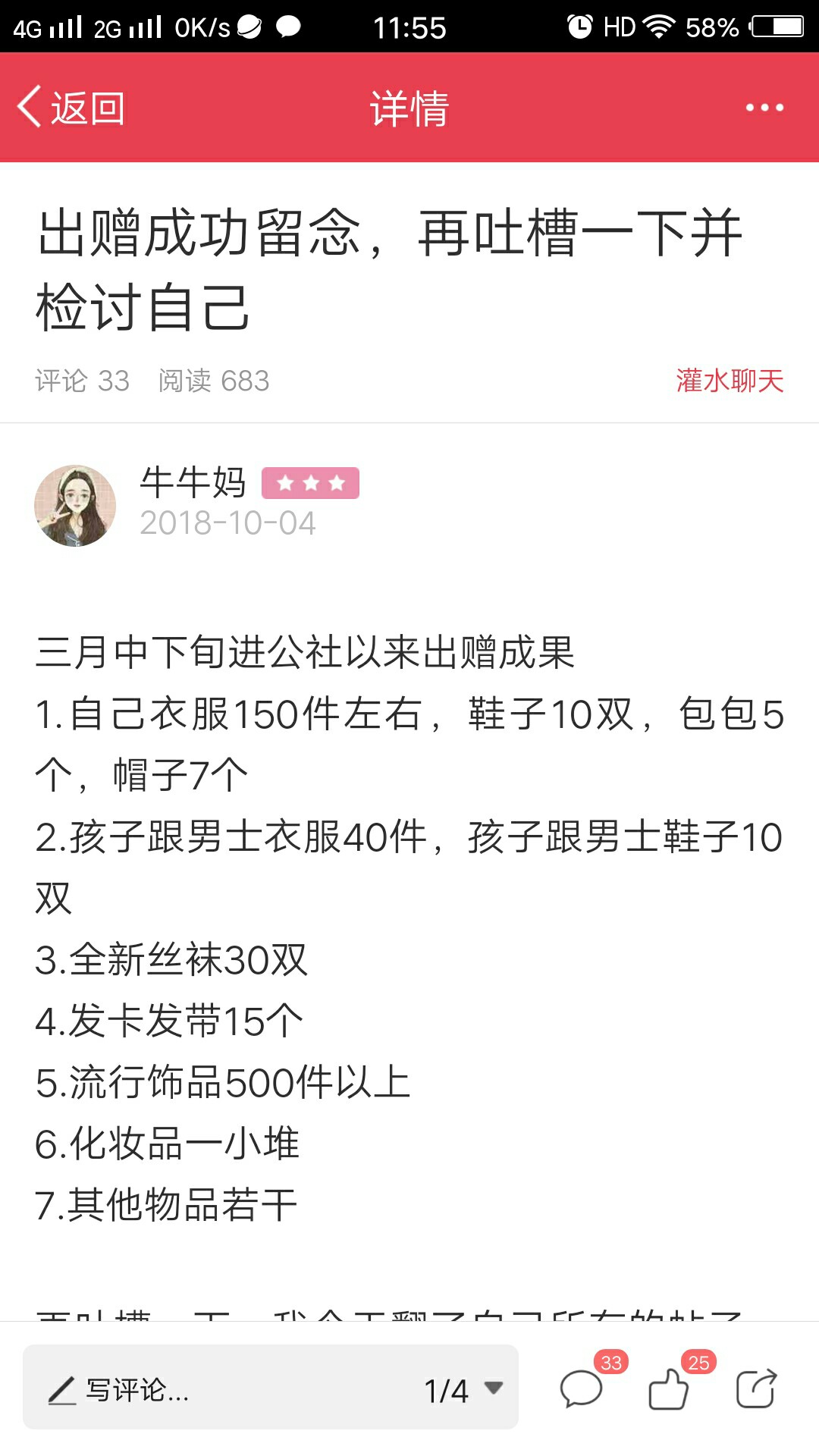This screenshot has height=1456, width=819.
Task: Expand the 1/4 page selector dropdown
Action: tap(463, 1390)
